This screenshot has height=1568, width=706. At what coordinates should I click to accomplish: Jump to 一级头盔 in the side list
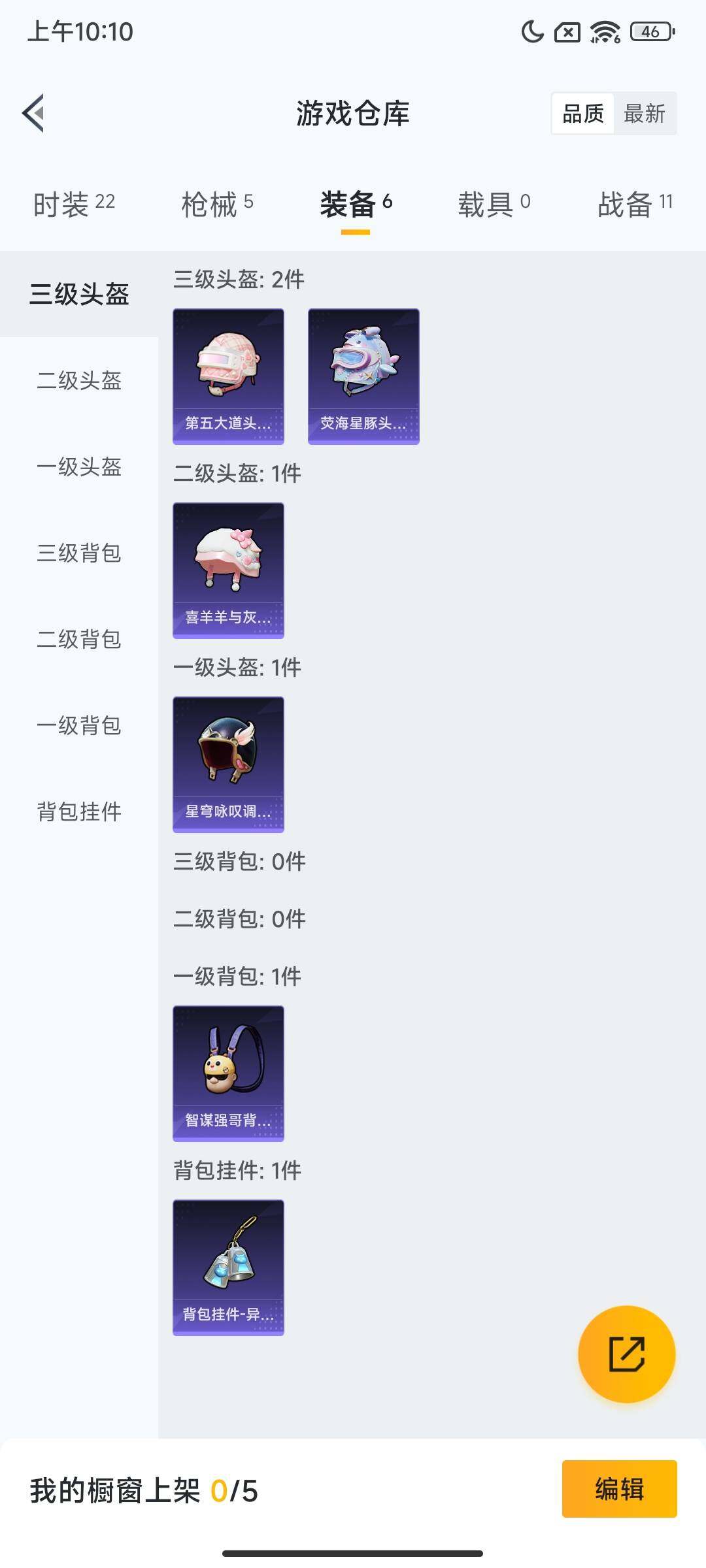click(x=79, y=466)
